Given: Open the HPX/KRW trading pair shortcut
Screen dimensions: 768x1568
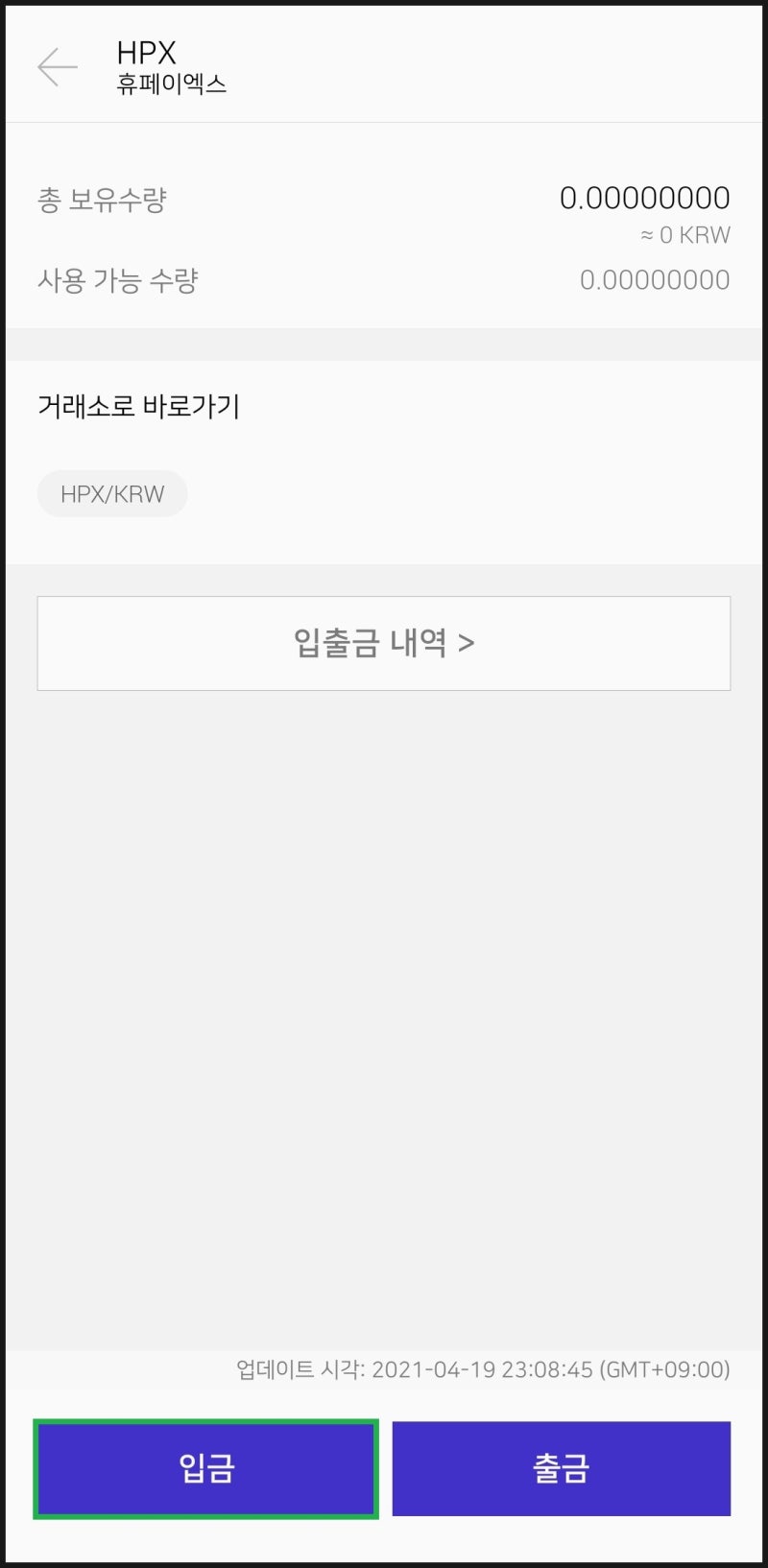Looking at the screenshot, I should click(x=111, y=493).
